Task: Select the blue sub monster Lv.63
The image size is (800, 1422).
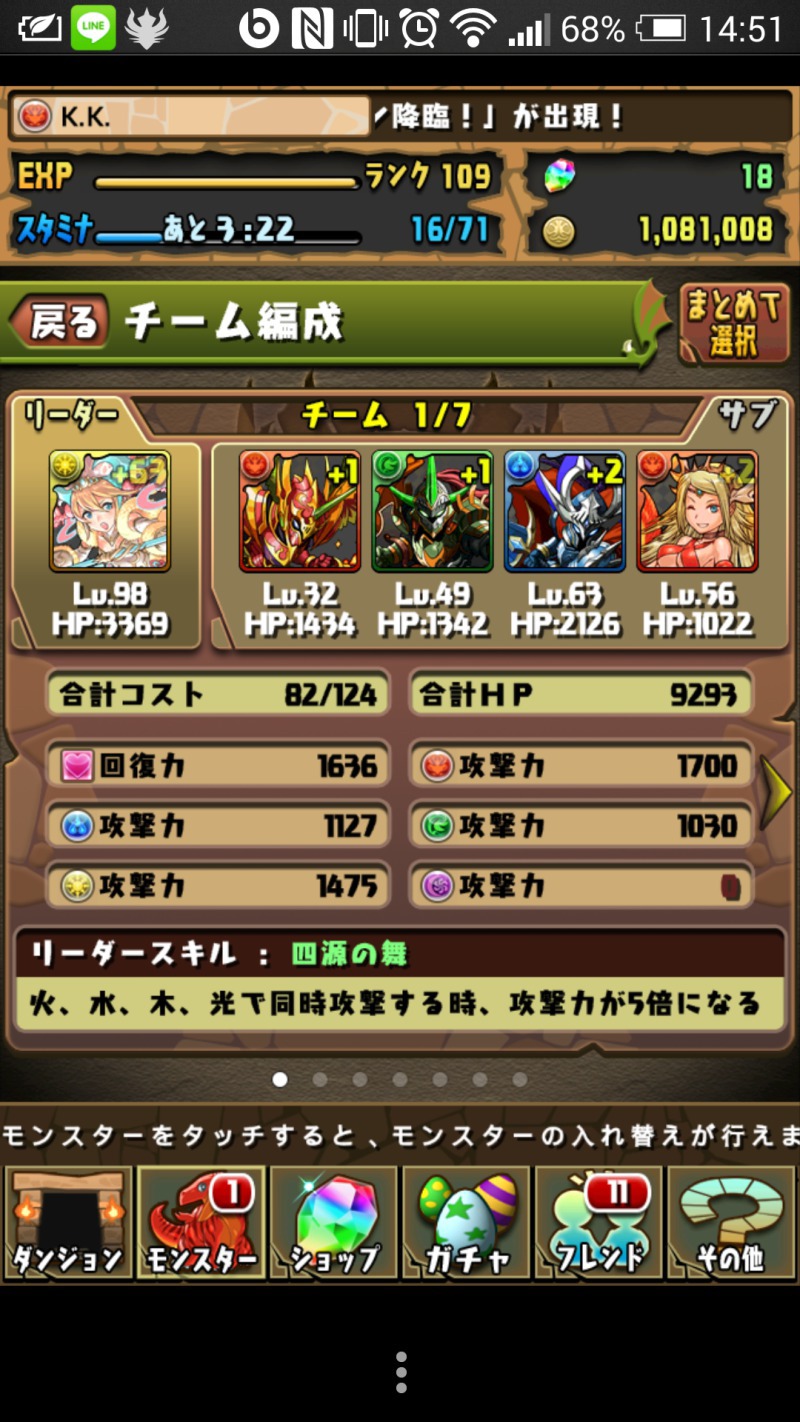Action: pos(565,511)
